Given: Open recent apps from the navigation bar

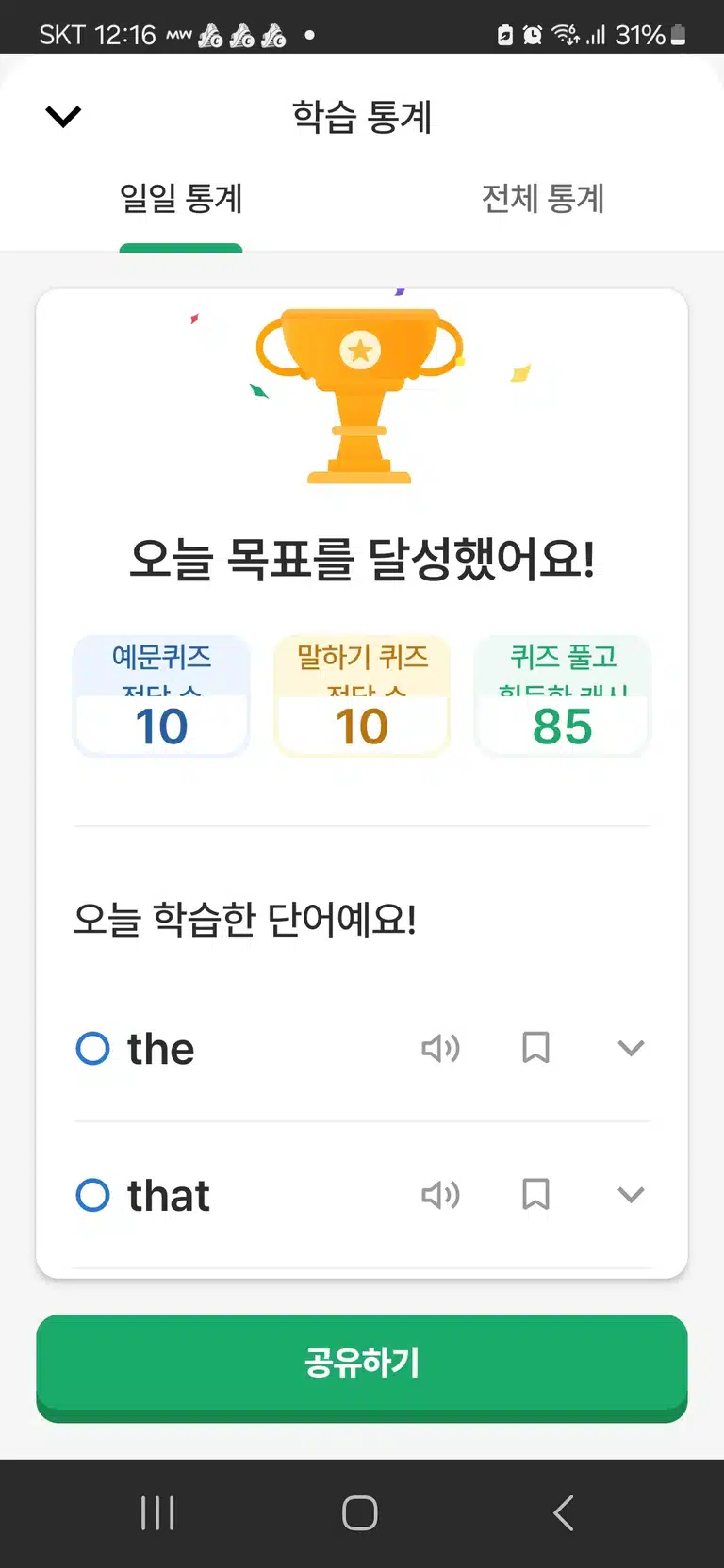Looking at the screenshot, I should click(x=157, y=1513).
